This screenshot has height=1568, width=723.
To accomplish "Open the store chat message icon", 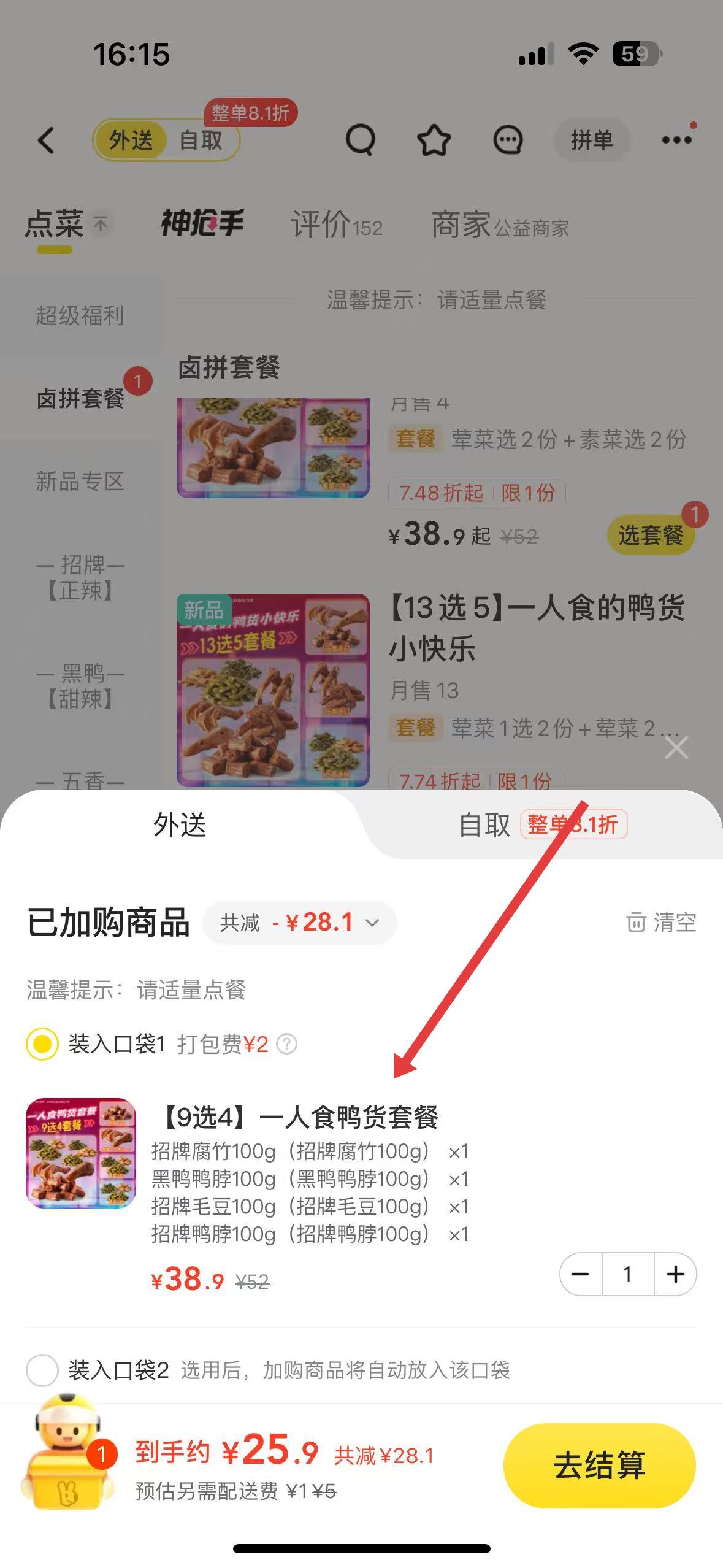I will pos(508,140).
